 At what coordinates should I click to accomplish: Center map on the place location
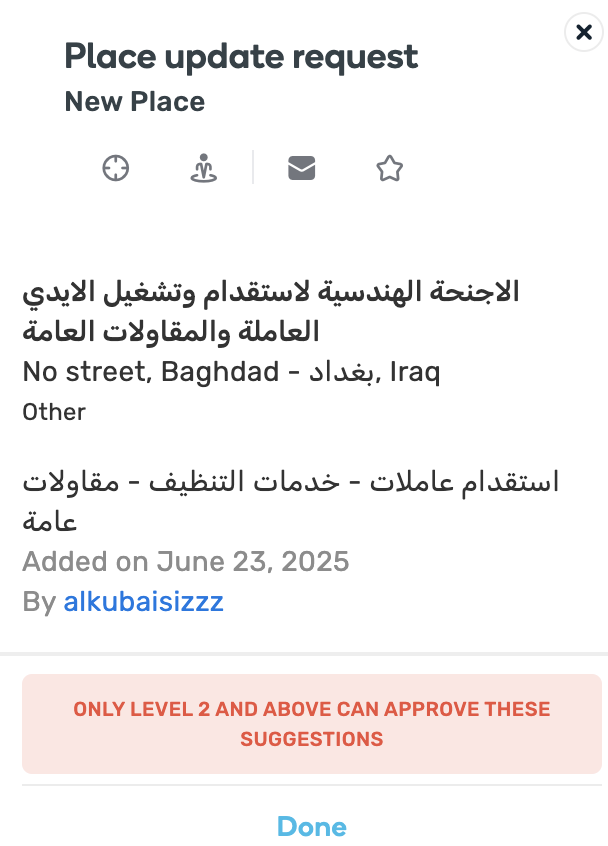[x=116, y=168]
